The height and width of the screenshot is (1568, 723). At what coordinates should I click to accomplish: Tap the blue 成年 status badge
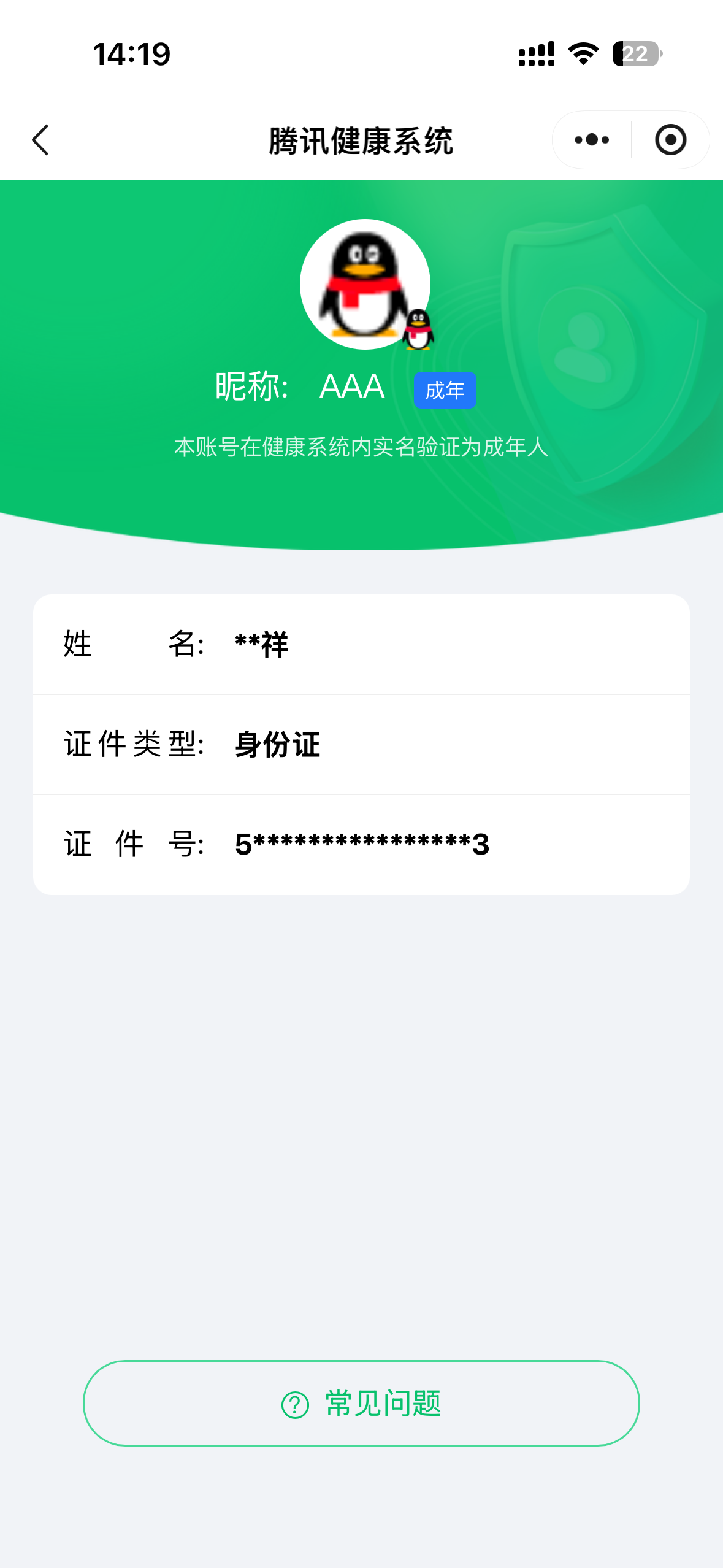445,389
